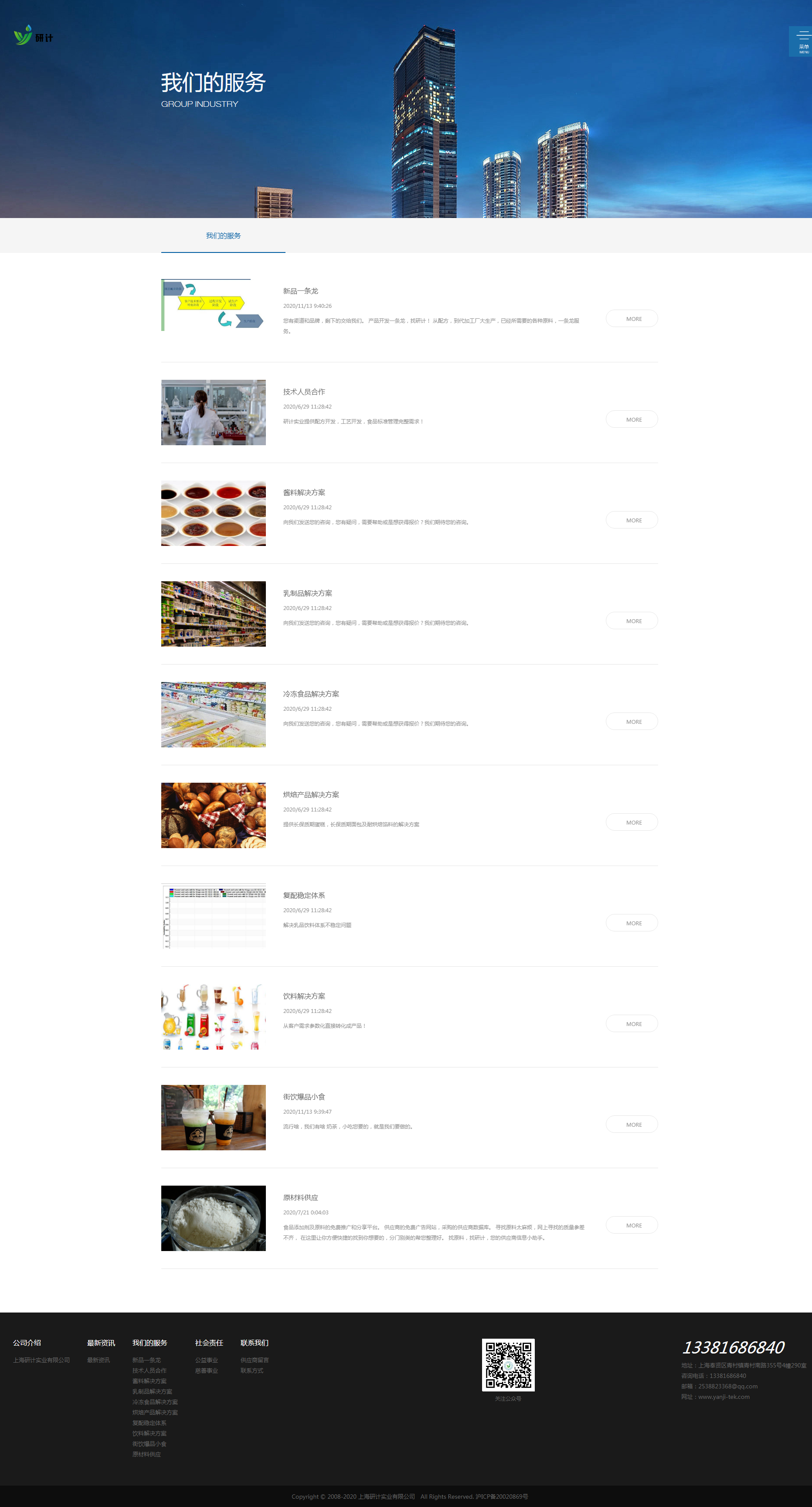
Task: Open footer link 饮料解决方案
Action: pos(149,1433)
